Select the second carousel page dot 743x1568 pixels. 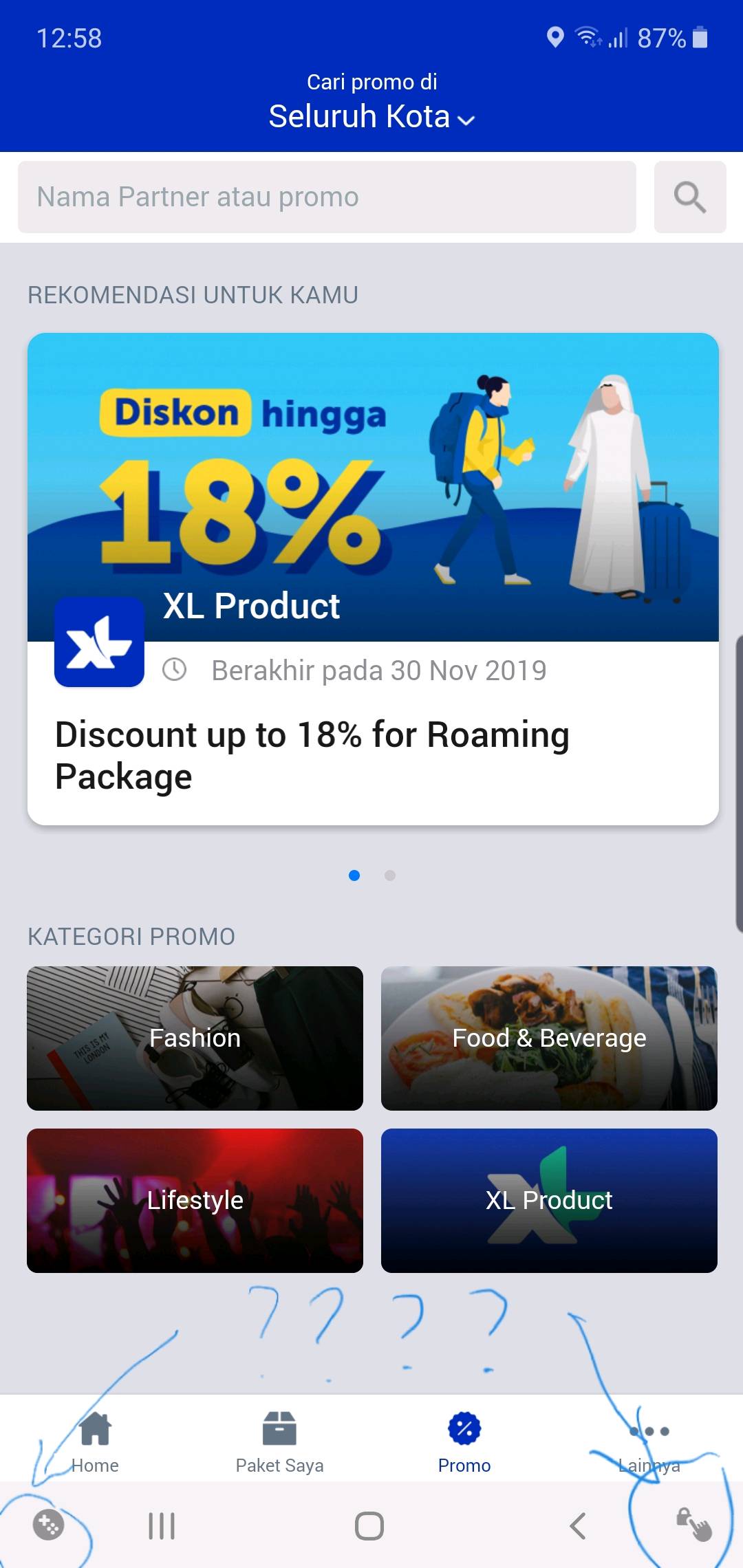coord(390,875)
